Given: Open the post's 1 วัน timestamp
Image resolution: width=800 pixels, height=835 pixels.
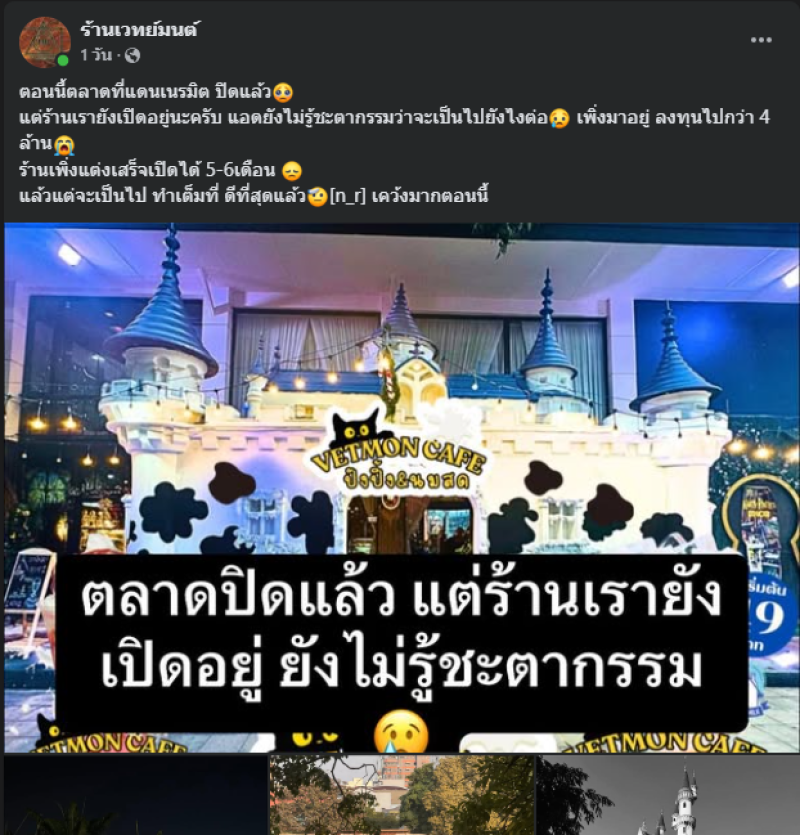Looking at the screenshot, I should pyautogui.click(x=96, y=56).
